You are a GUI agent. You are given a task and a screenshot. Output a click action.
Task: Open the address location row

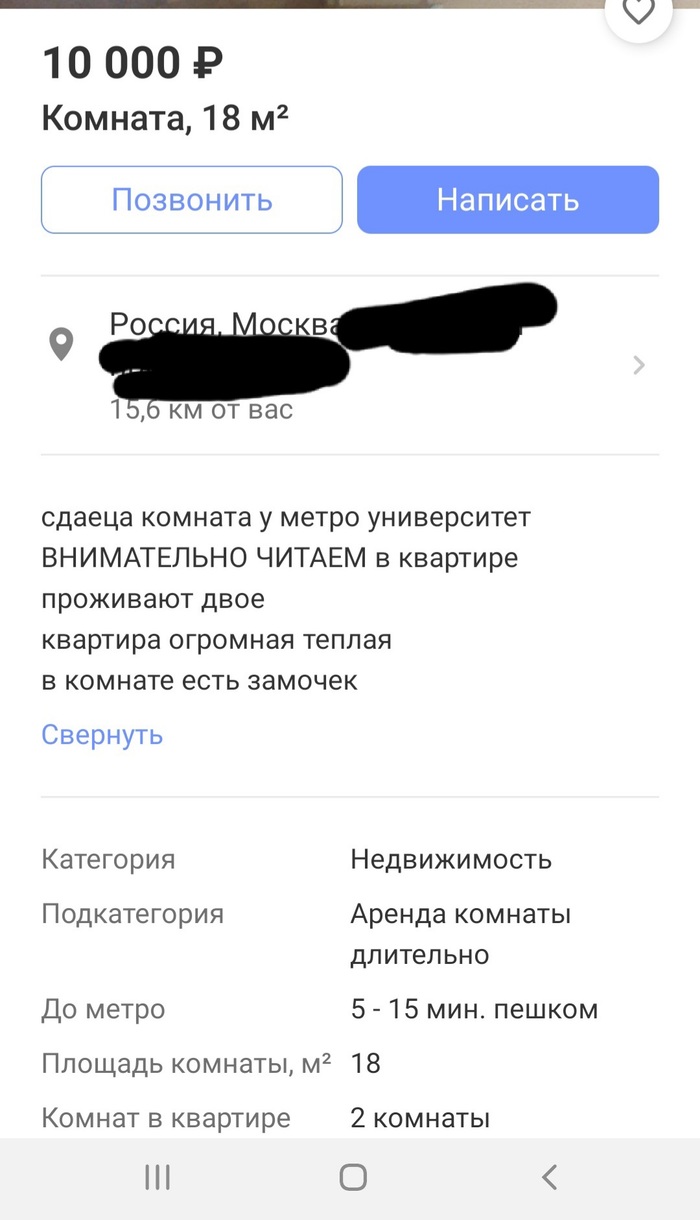[x=350, y=365]
